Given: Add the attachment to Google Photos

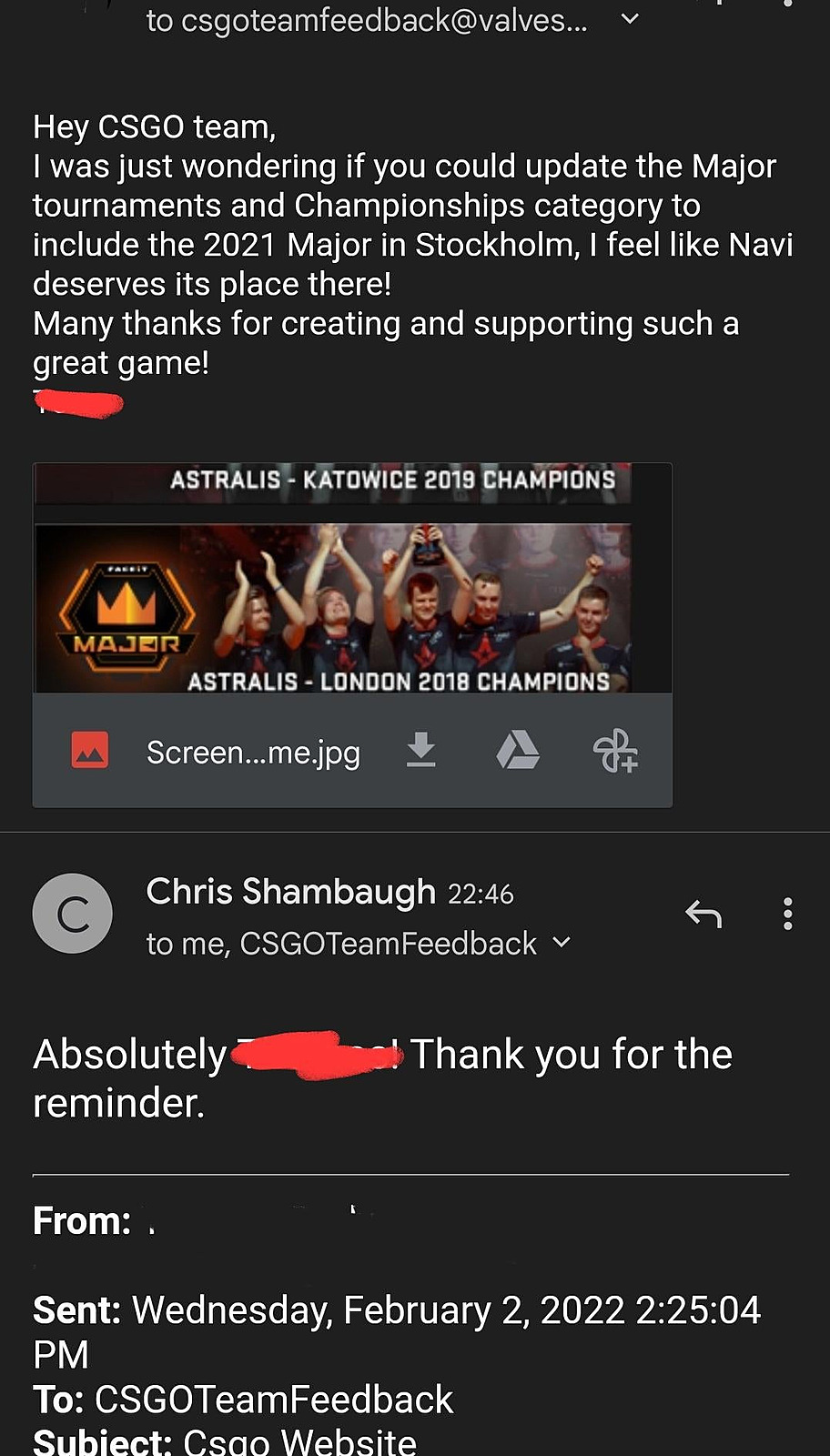Looking at the screenshot, I should coord(615,751).
